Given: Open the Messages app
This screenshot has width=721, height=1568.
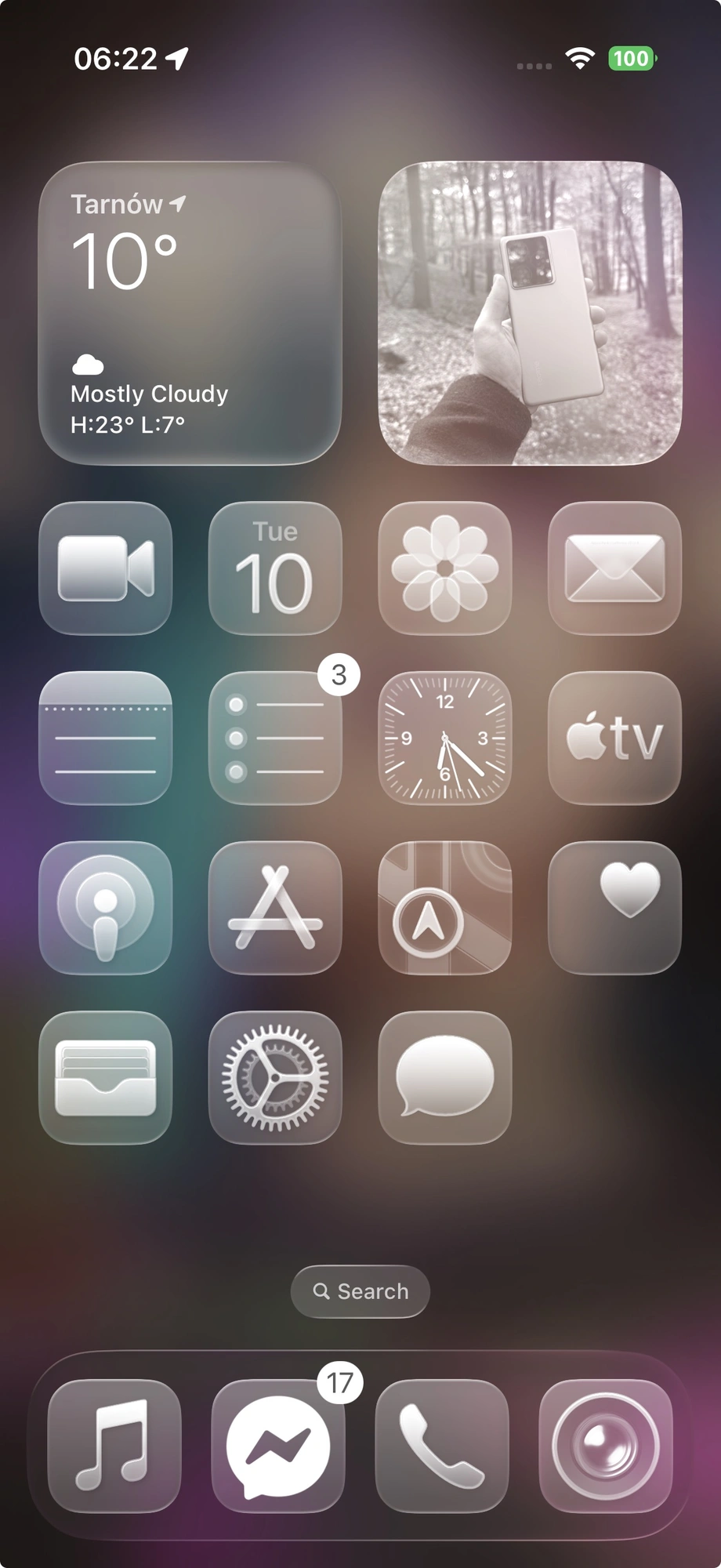Looking at the screenshot, I should click(x=444, y=1077).
